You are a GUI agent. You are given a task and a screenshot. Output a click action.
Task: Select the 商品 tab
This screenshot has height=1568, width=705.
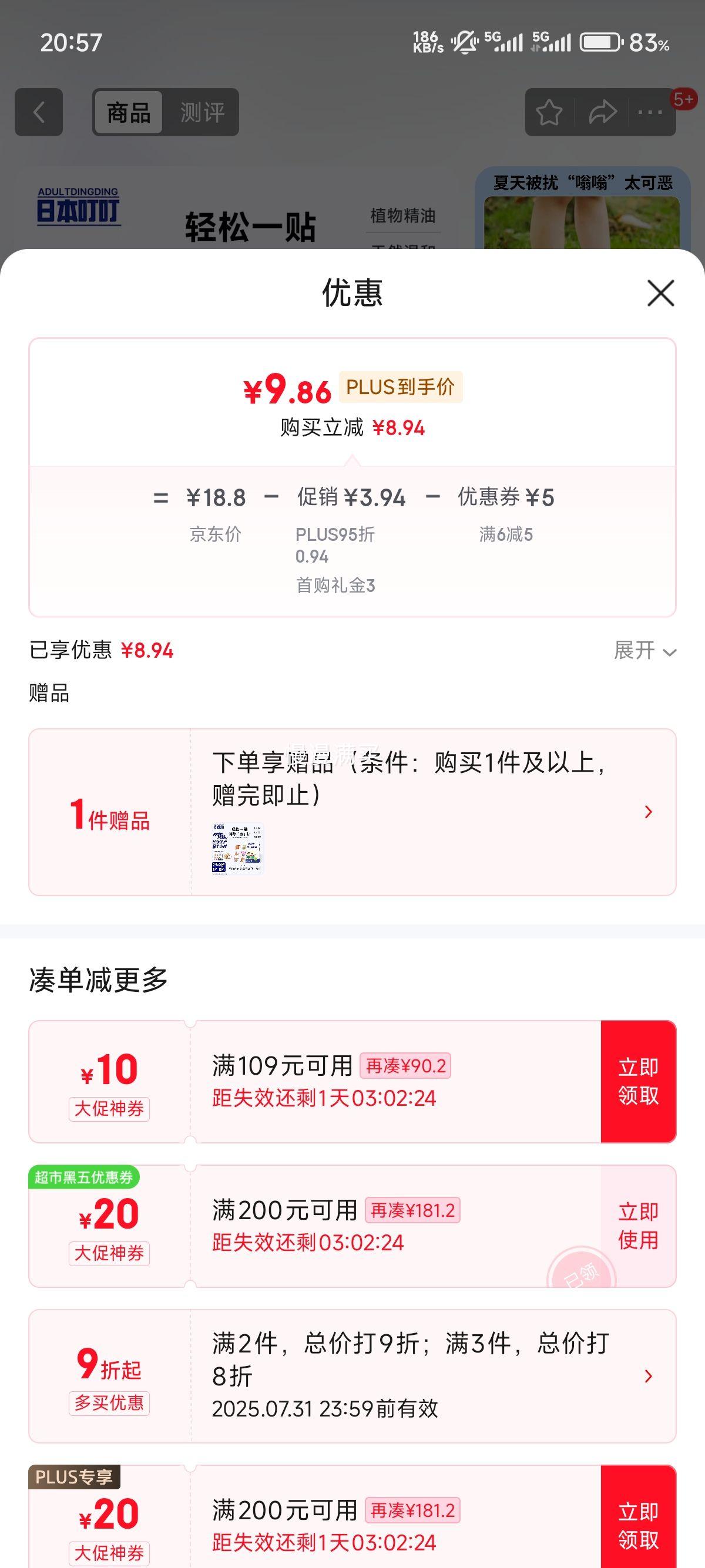[129, 113]
